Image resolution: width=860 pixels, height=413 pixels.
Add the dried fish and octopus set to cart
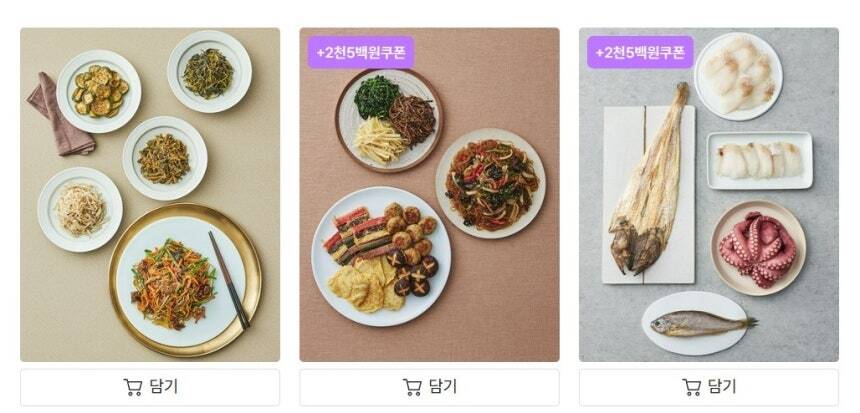(708, 387)
